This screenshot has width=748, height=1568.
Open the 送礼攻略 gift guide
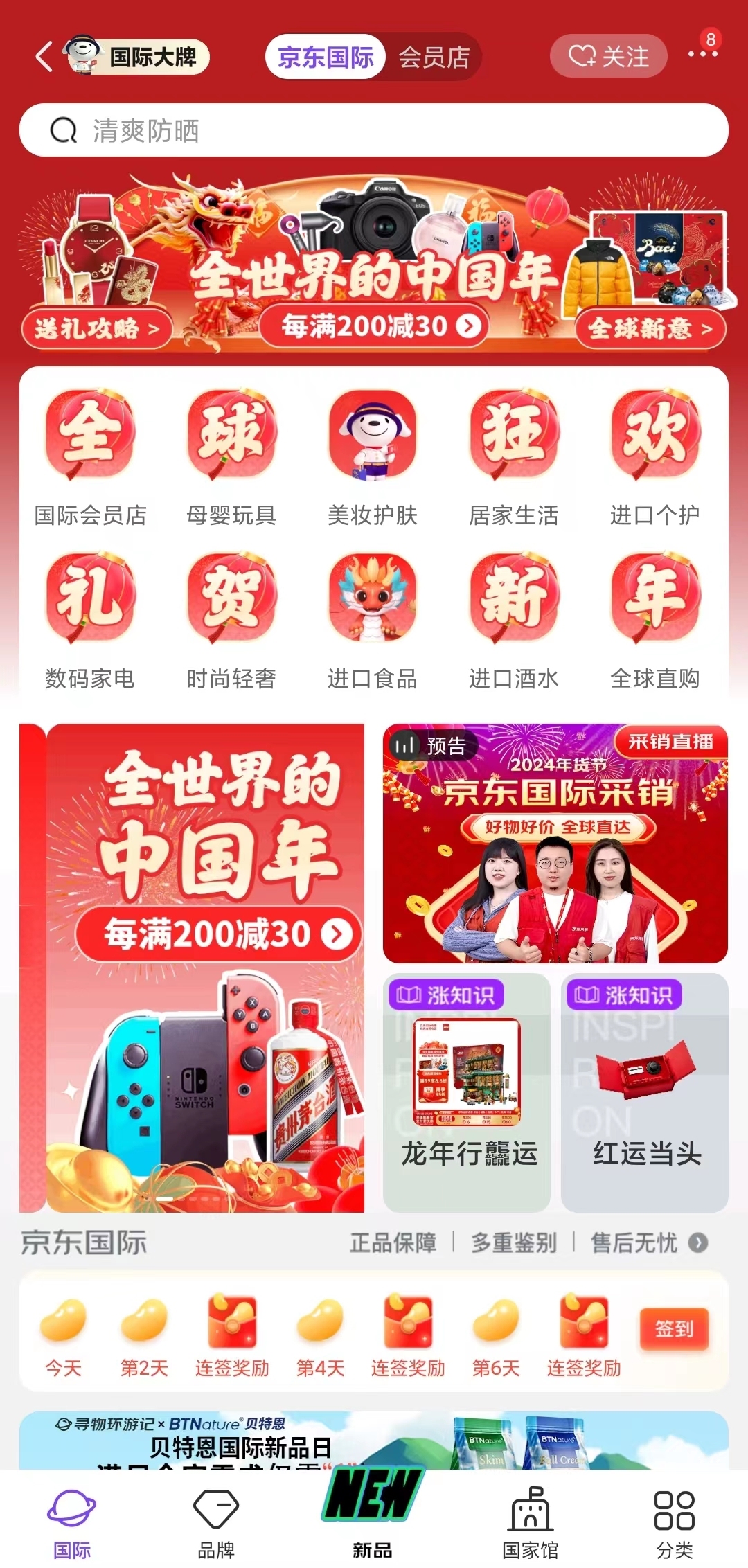pyautogui.click(x=96, y=328)
